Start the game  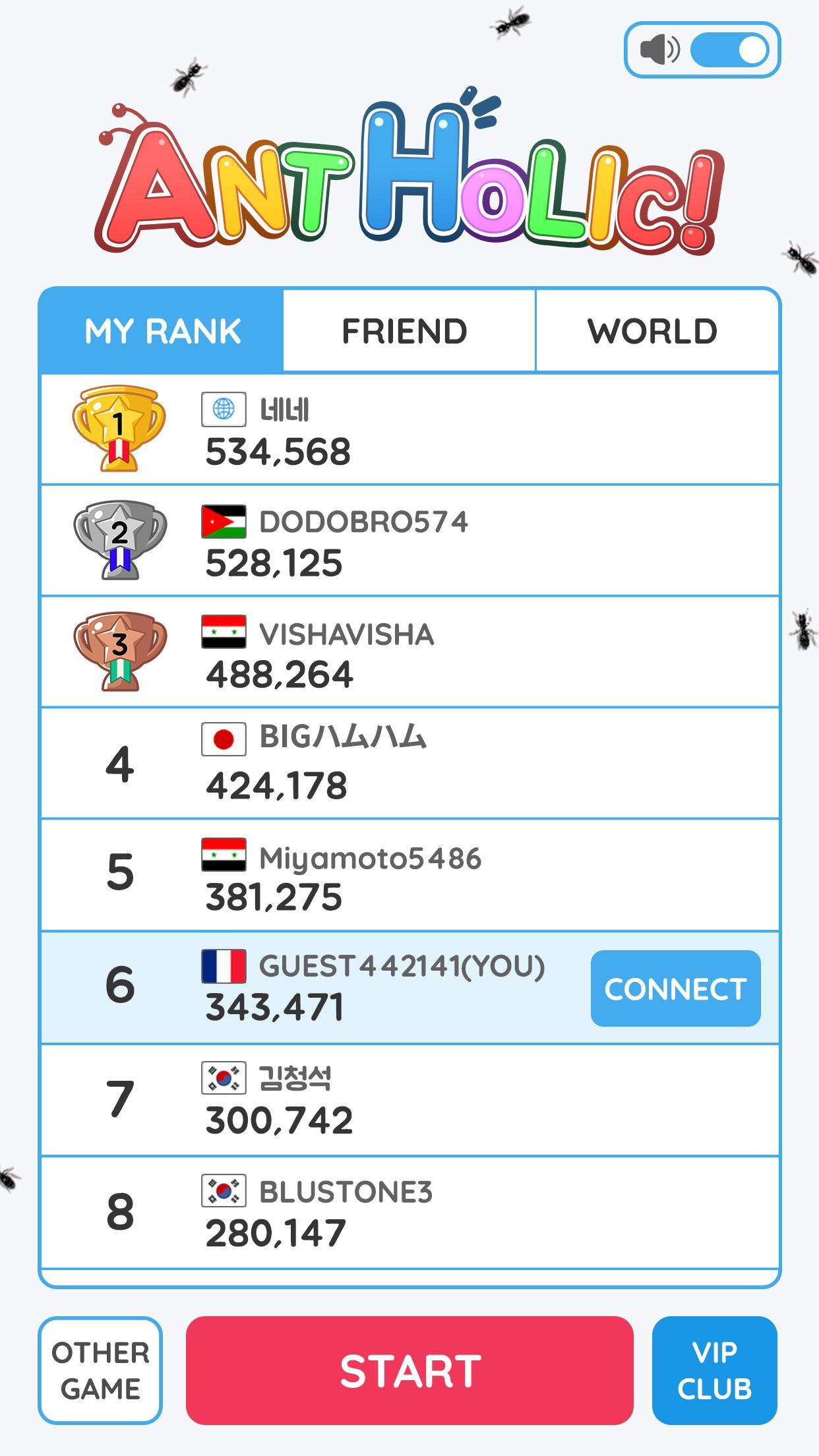pos(409,1371)
